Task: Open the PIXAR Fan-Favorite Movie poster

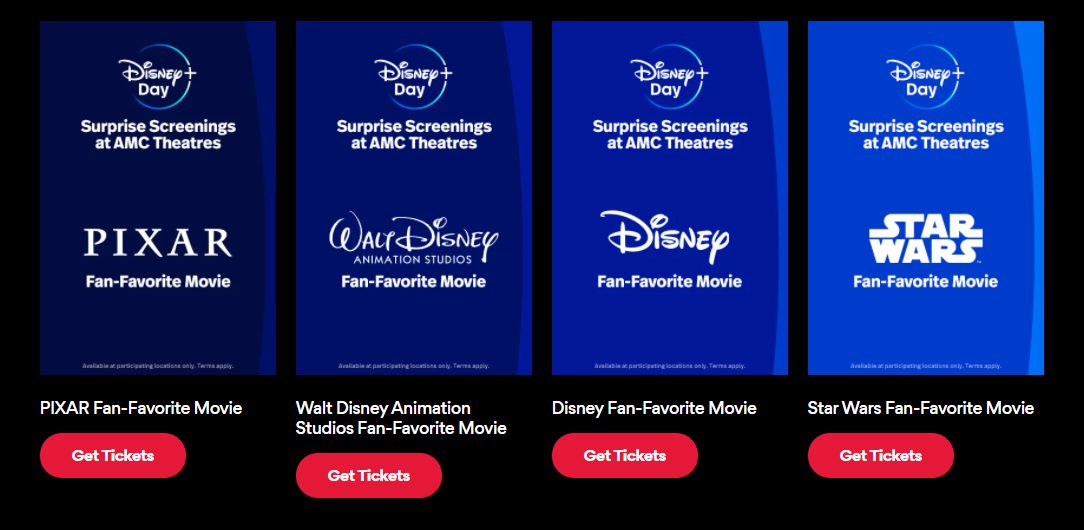Action: click(158, 198)
